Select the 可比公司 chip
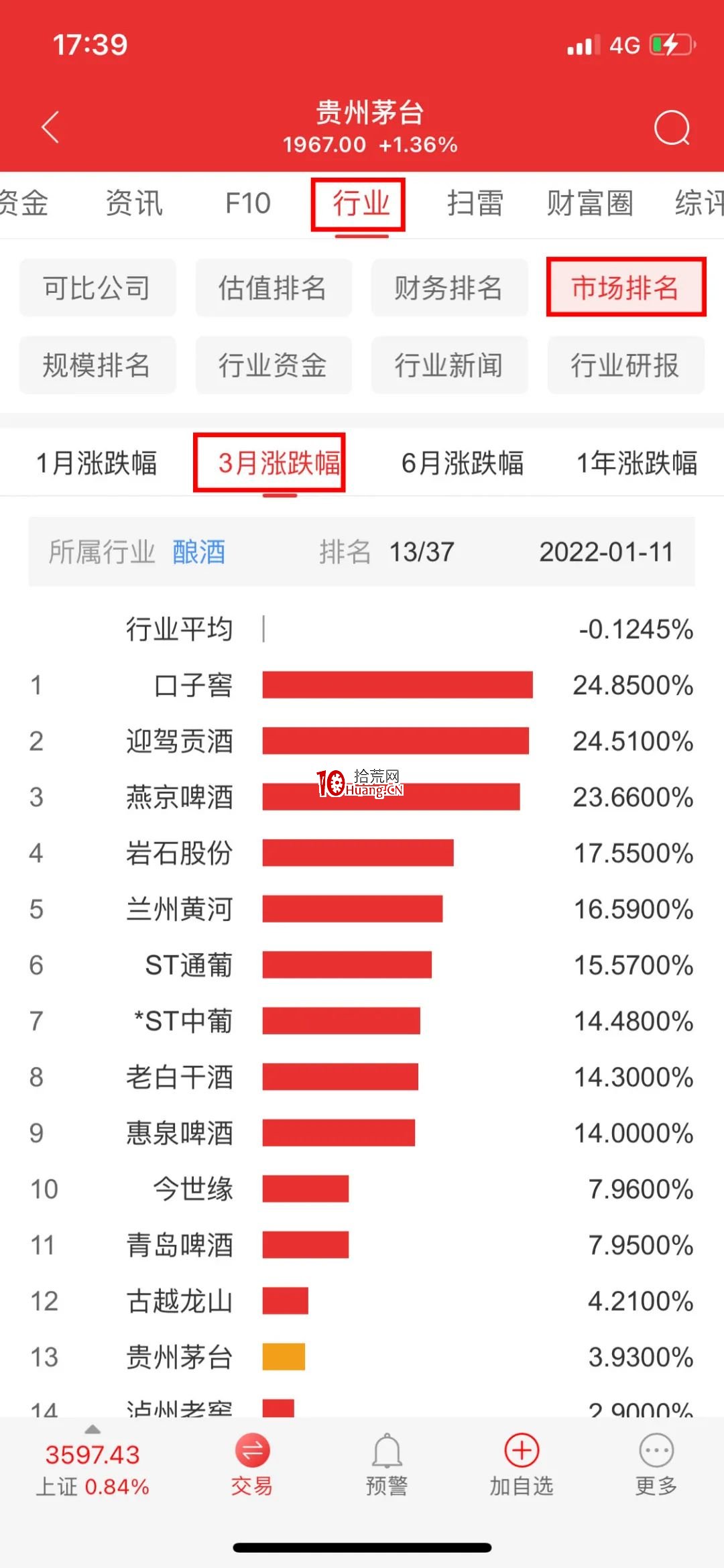Screen dimensions: 724x1568 click(97, 288)
